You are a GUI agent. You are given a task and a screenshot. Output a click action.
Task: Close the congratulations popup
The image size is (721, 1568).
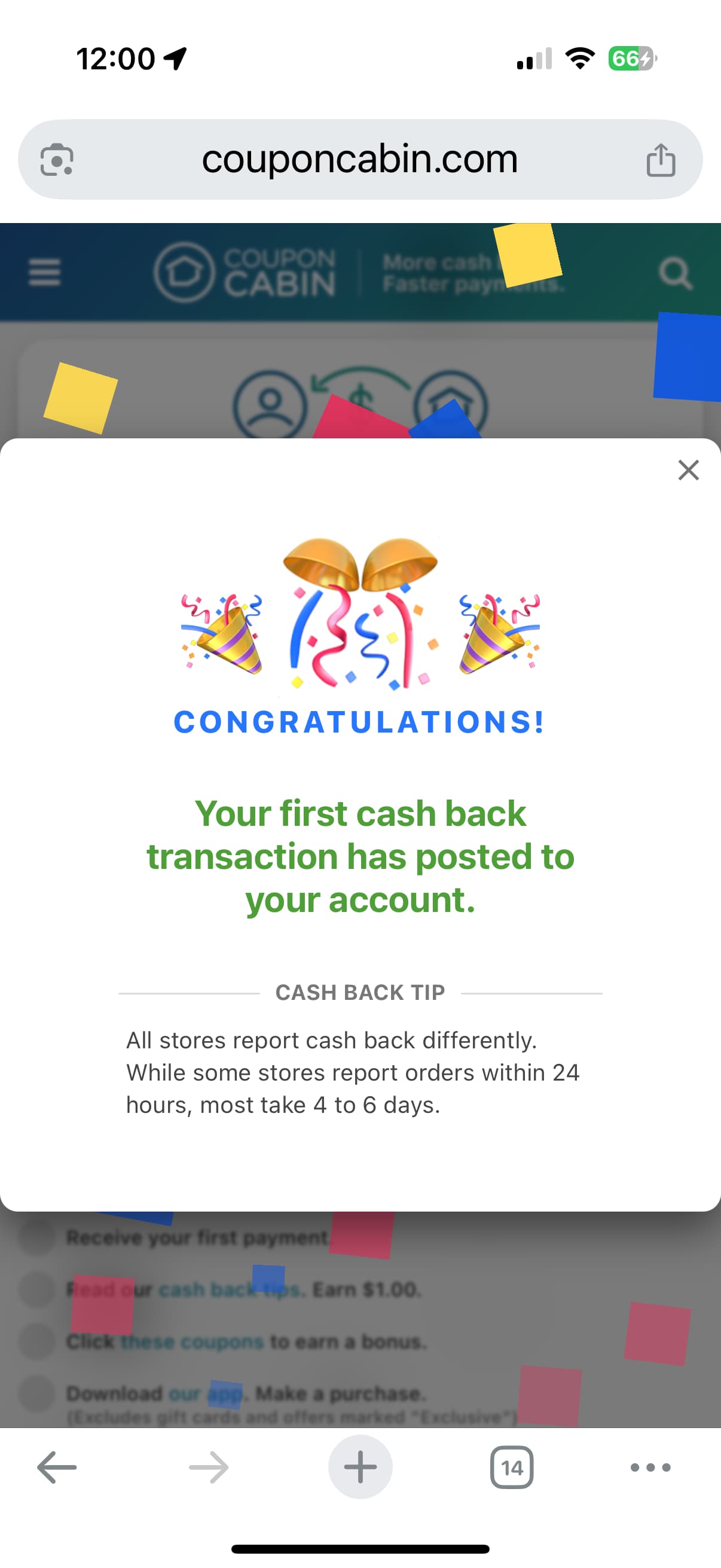(688, 470)
